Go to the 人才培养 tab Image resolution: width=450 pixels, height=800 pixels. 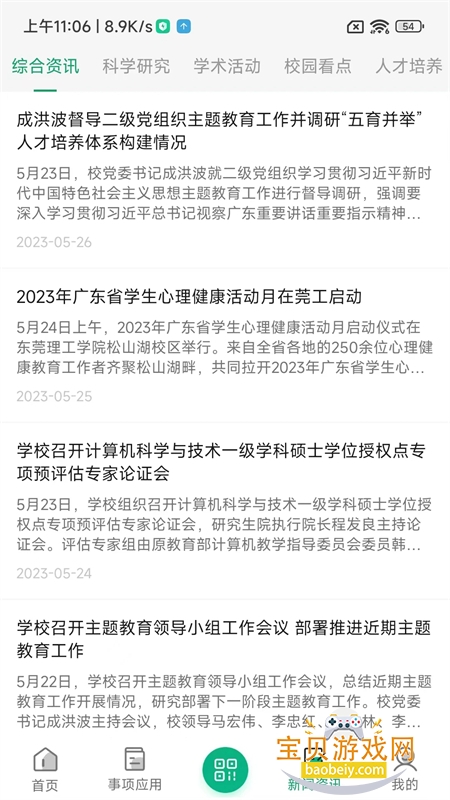click(x=409, y=66)
